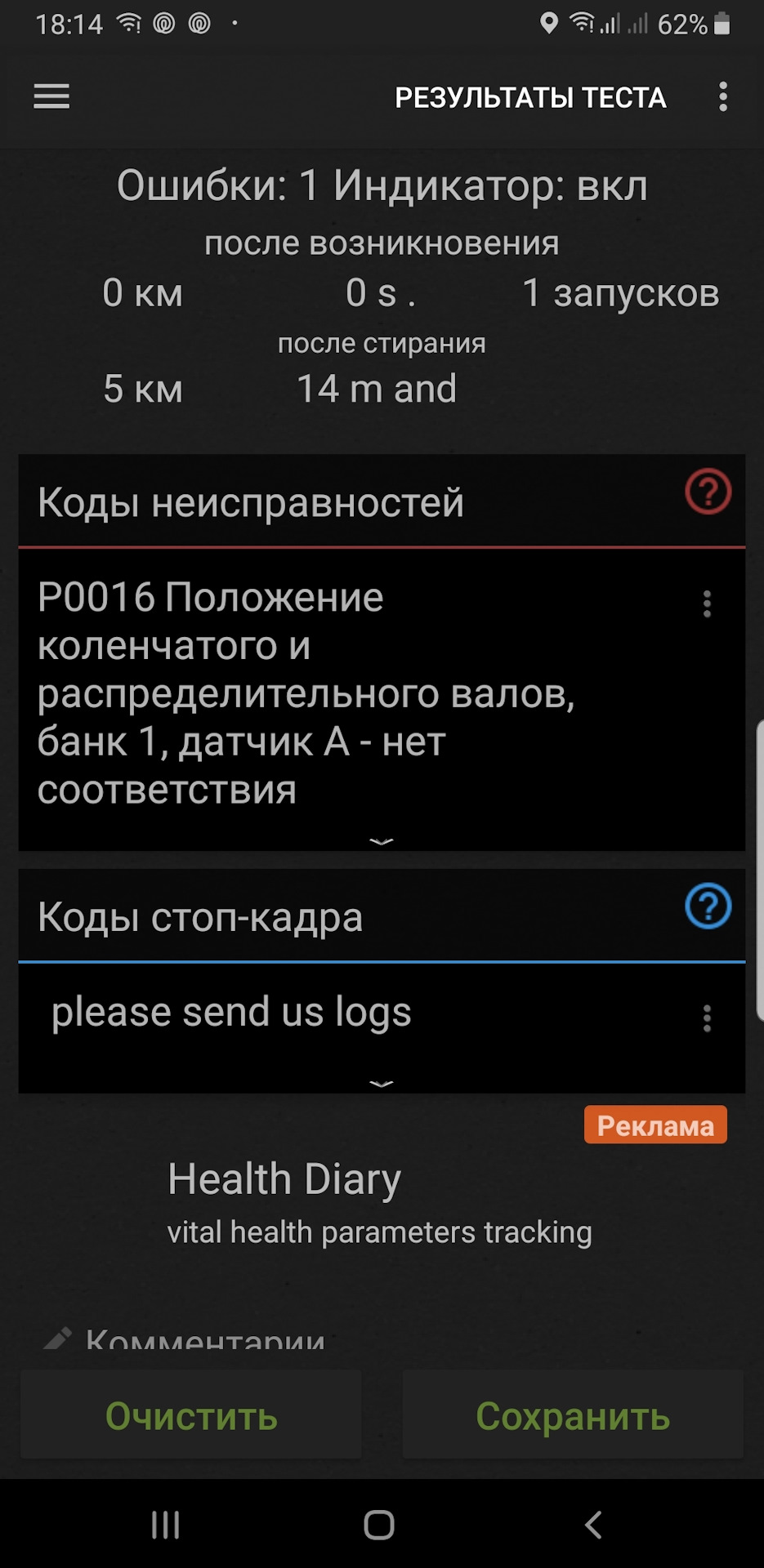Go back using the system back button

(594, 1525)
